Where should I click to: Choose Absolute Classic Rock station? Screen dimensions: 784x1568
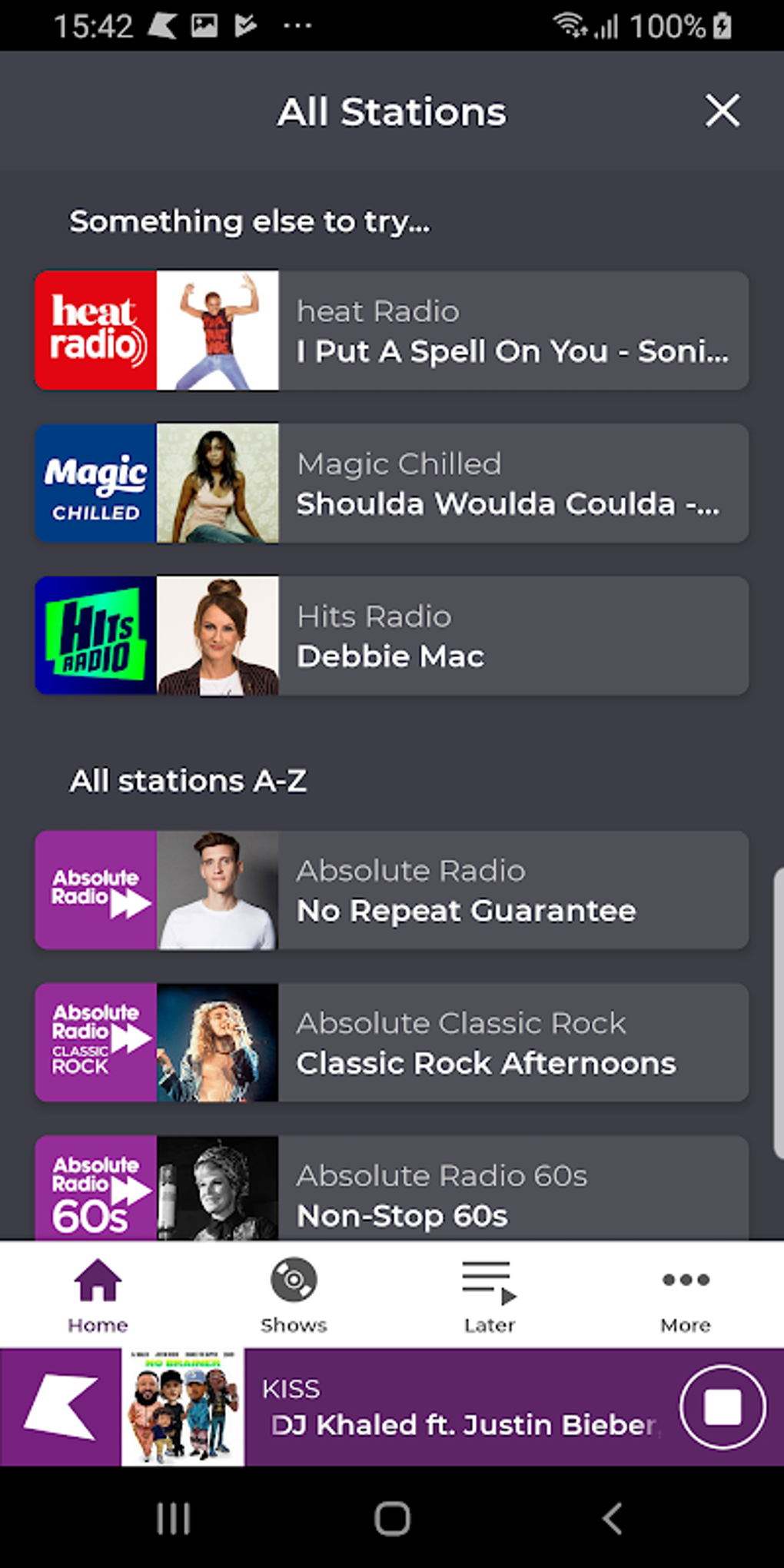tap(392, 1042)
